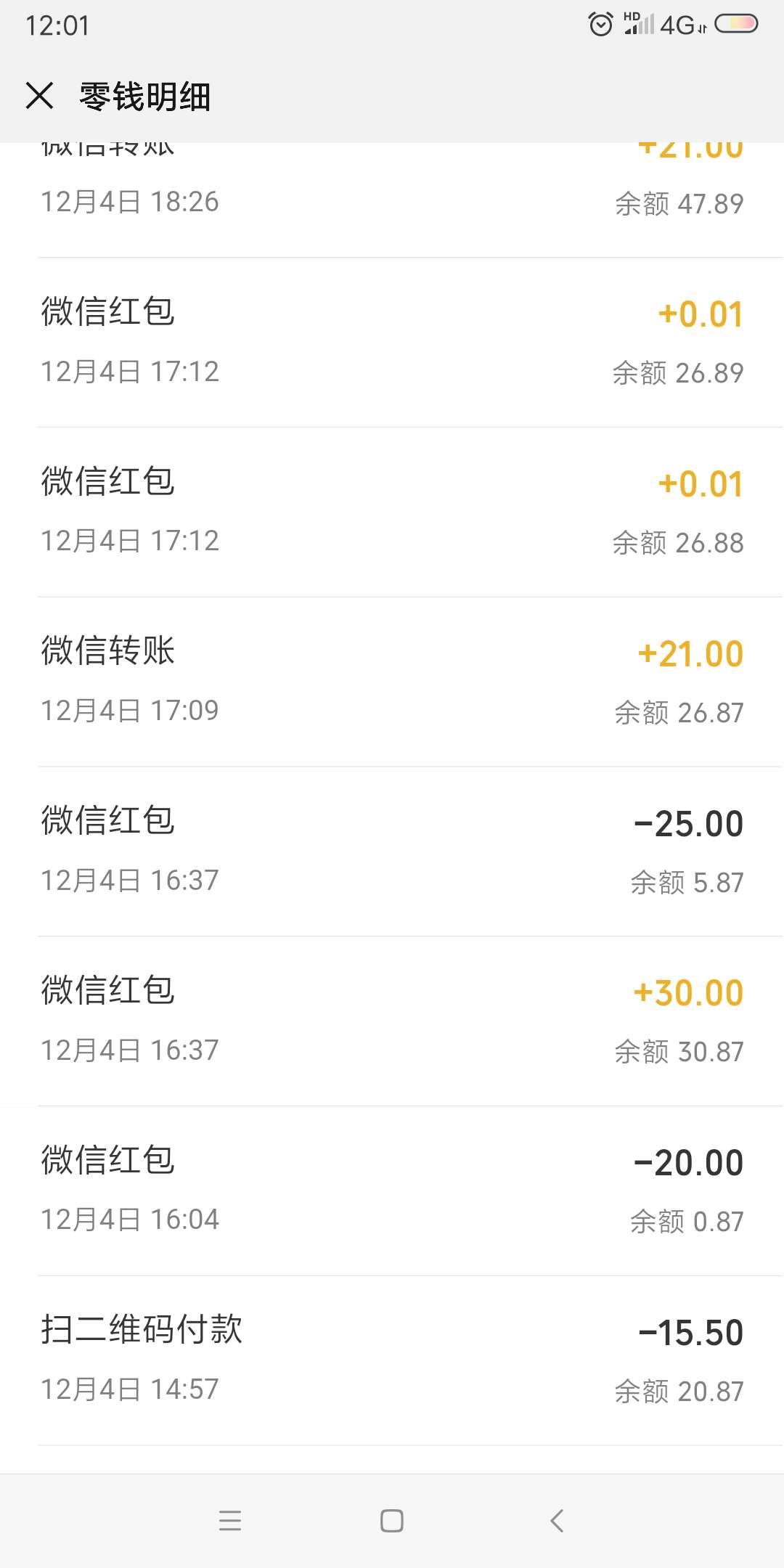Open the 扫二维码付款 -15.50 record
The image size is (784, 1568).
point(392,1361)
